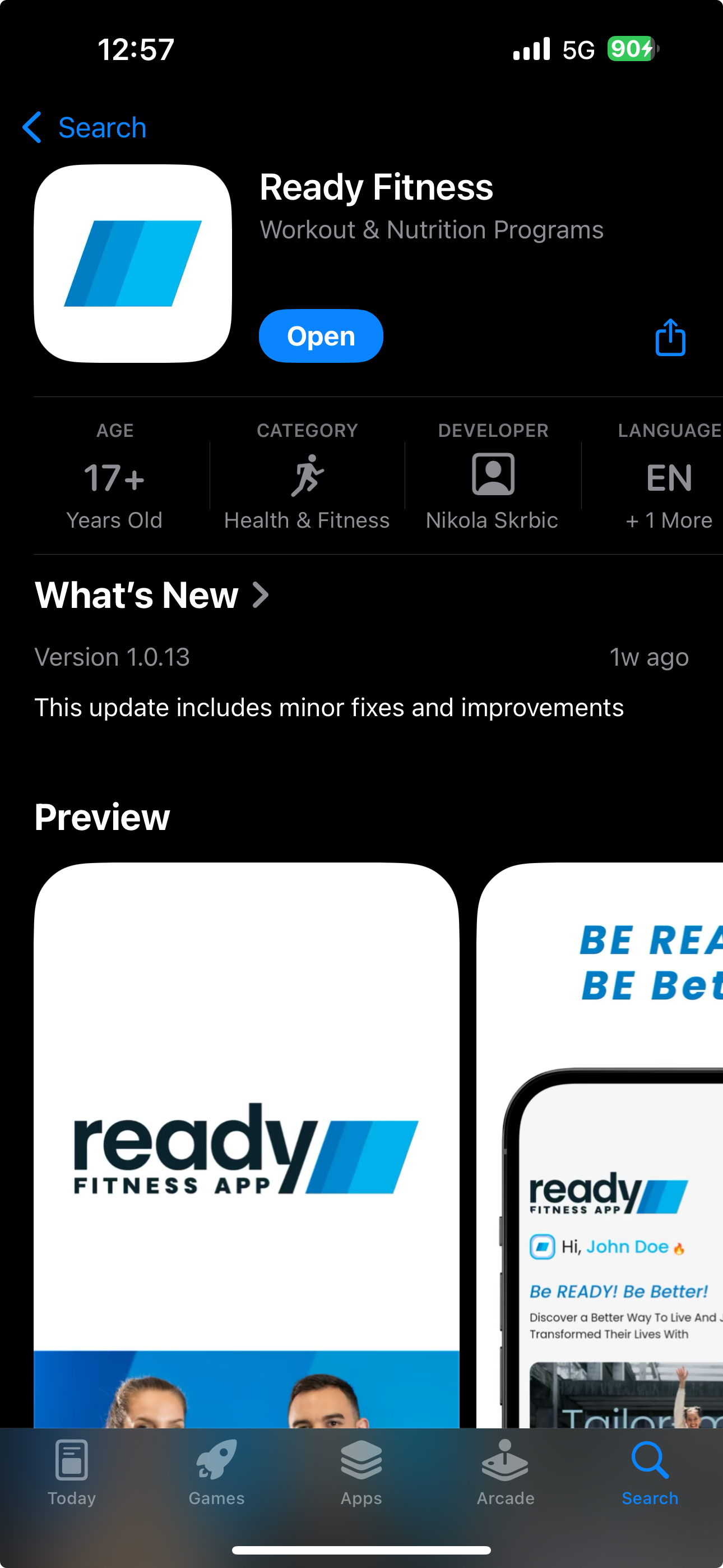
Task: Go back to Search results
Action: point(85,128)
